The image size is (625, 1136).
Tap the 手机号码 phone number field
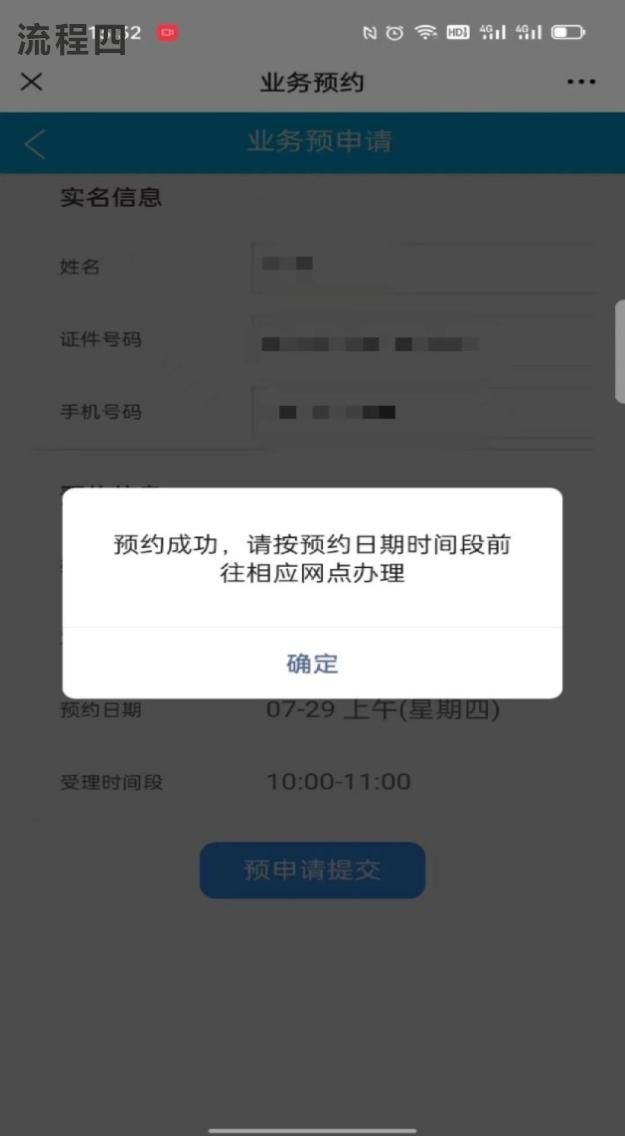pos(423,412)
